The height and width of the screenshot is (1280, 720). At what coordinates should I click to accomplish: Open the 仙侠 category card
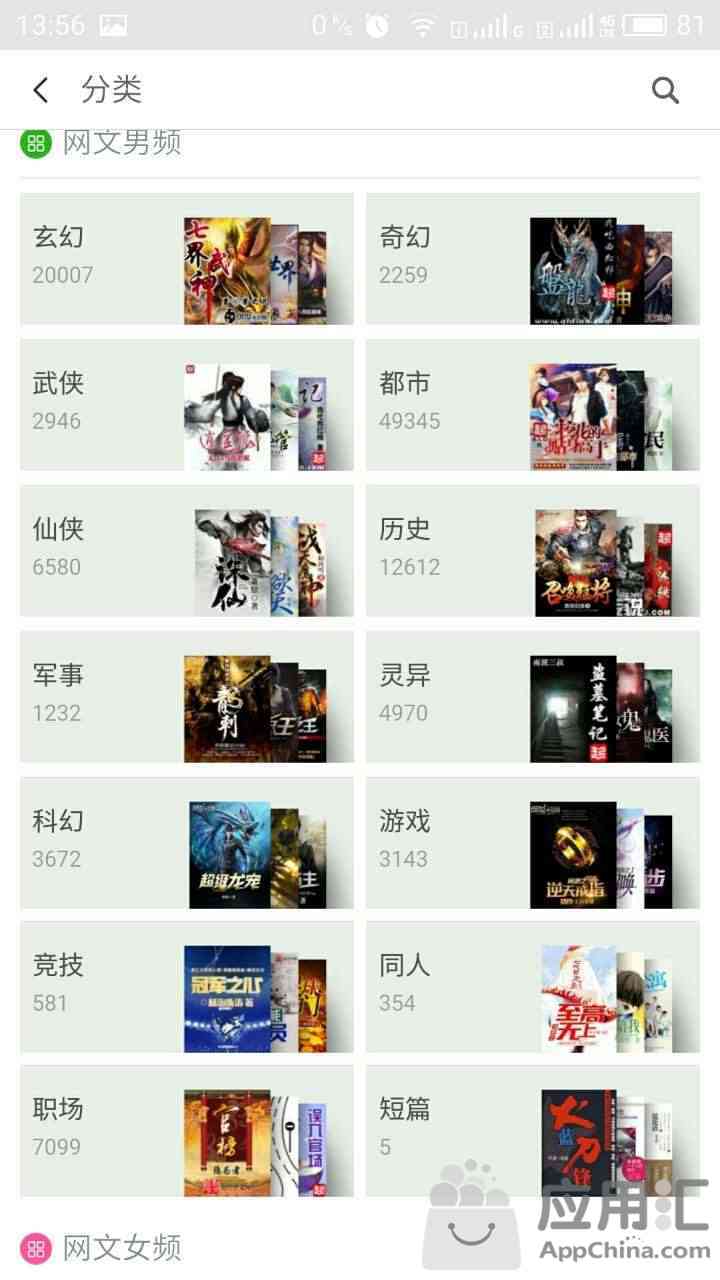click(x=187, y=550)
